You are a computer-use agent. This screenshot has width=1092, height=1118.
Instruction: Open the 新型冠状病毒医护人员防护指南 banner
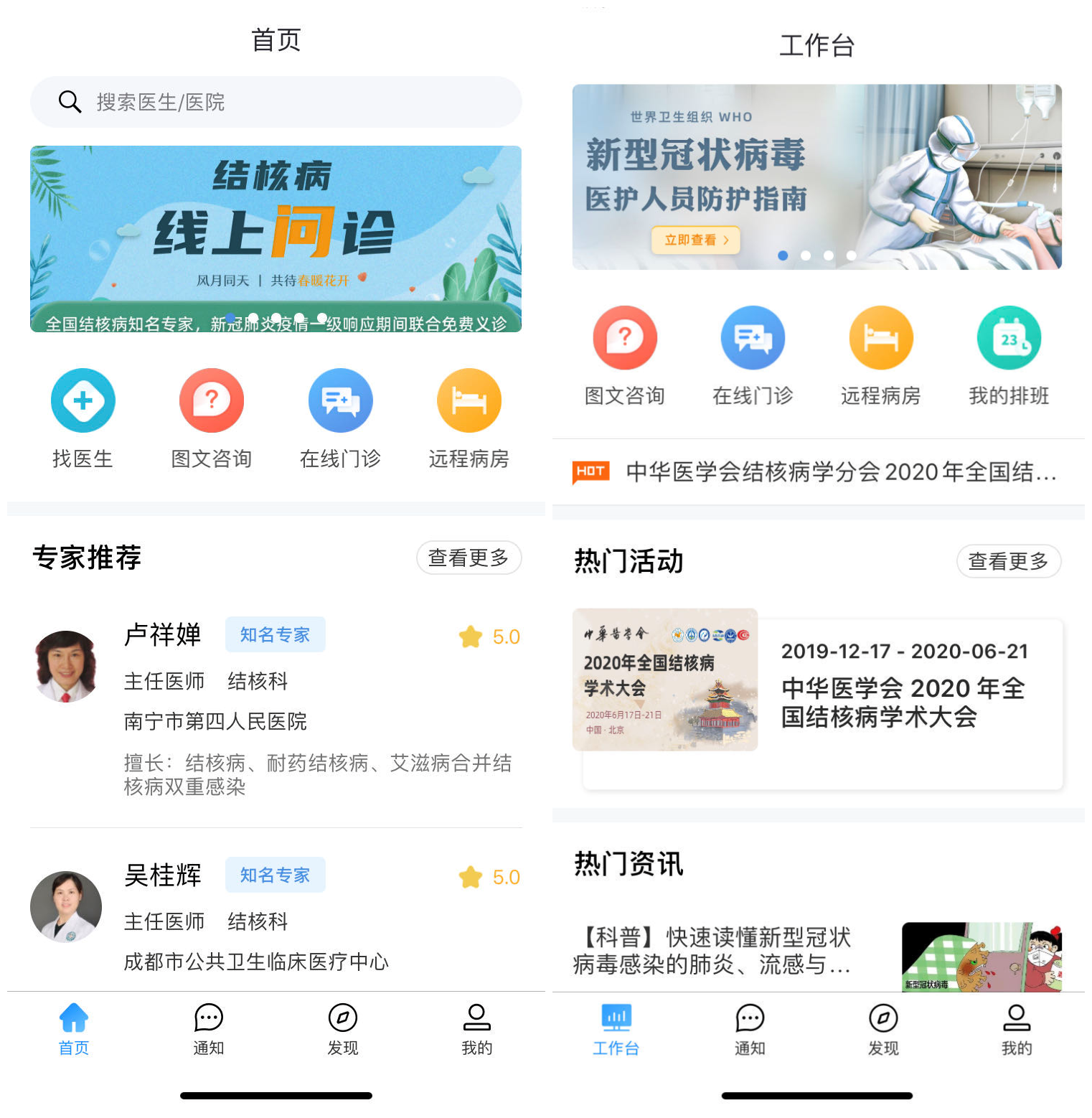tap(816, 177)
